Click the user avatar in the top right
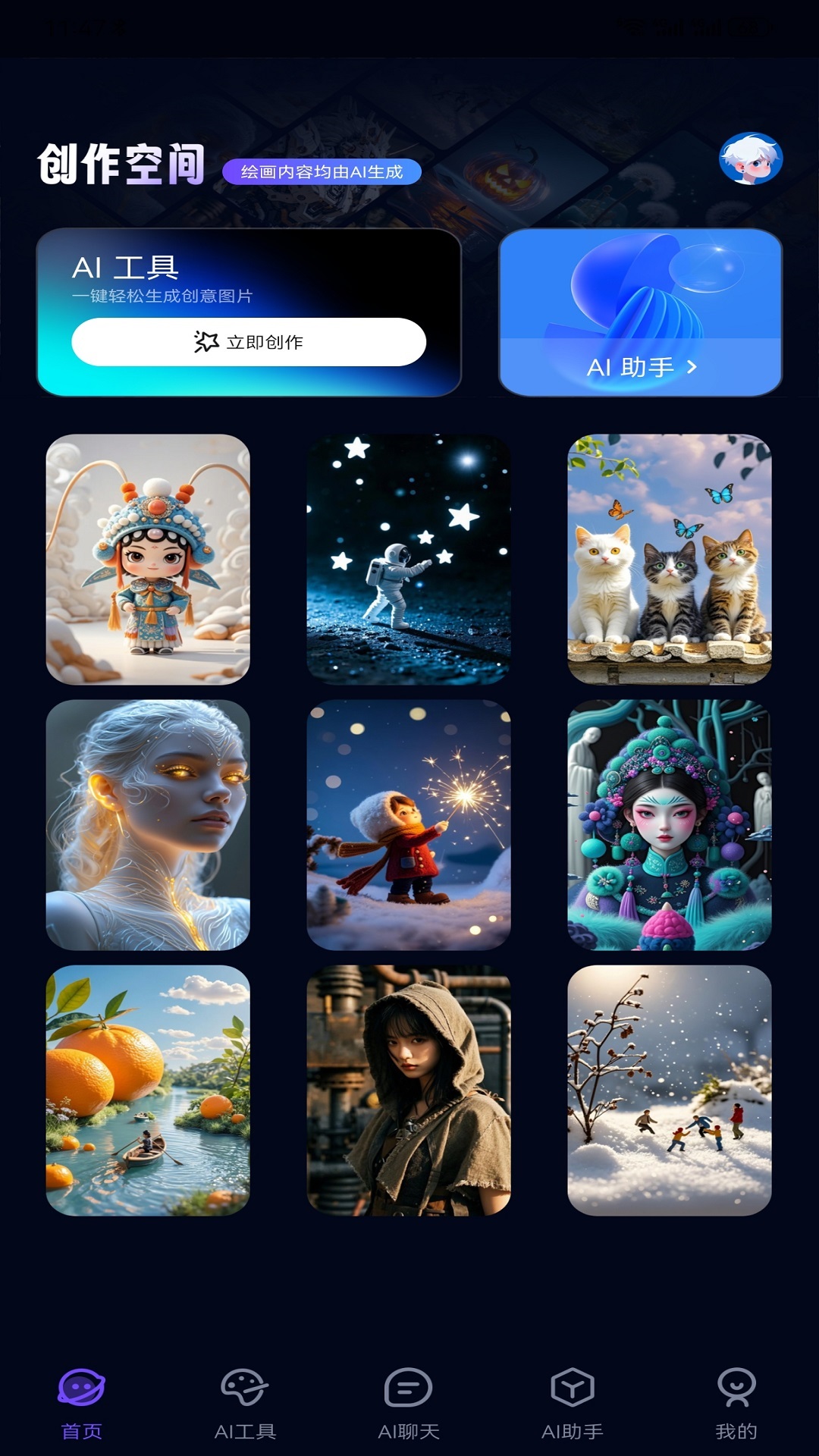Image resolution: width=819 pixels, height=1456 pixels. [752, 159]
